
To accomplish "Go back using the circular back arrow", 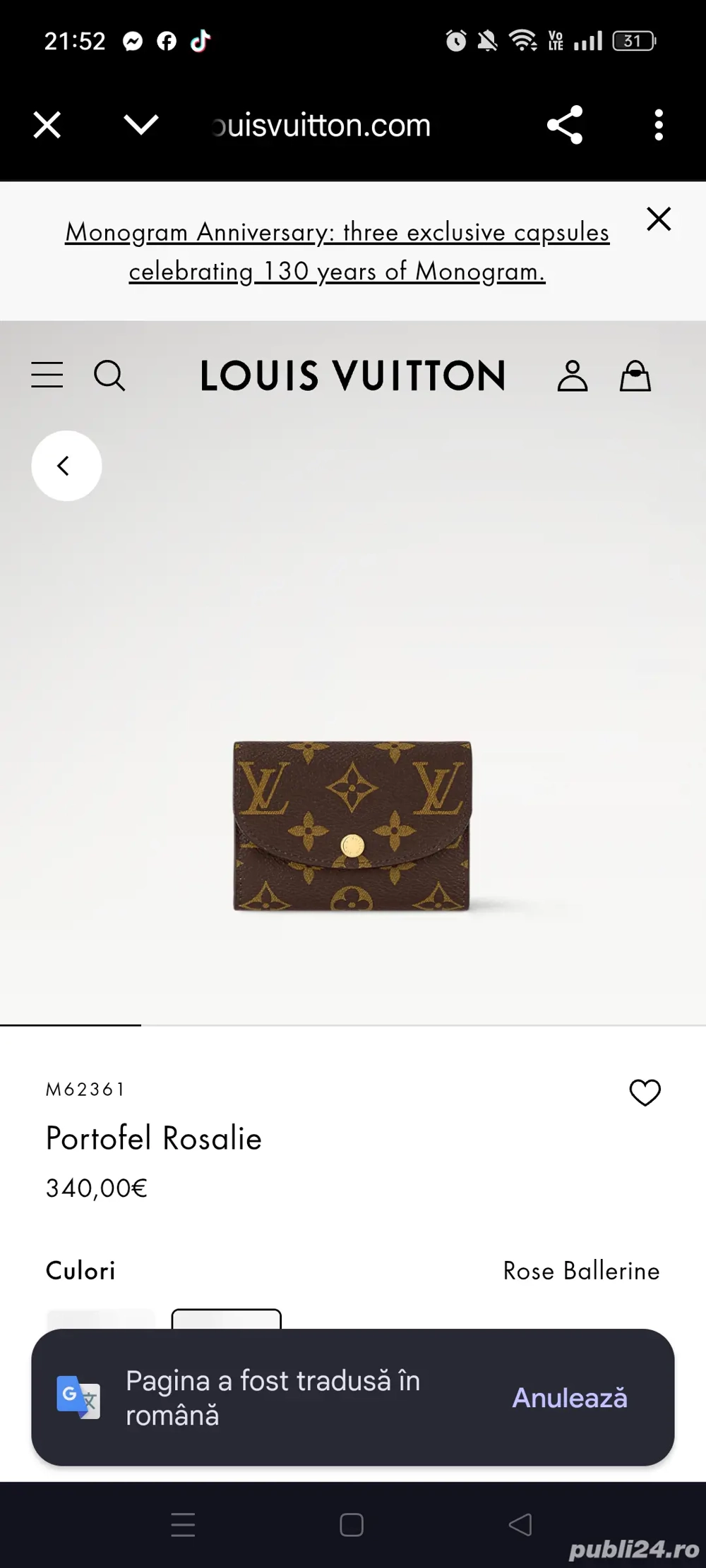I will (66, 466).
